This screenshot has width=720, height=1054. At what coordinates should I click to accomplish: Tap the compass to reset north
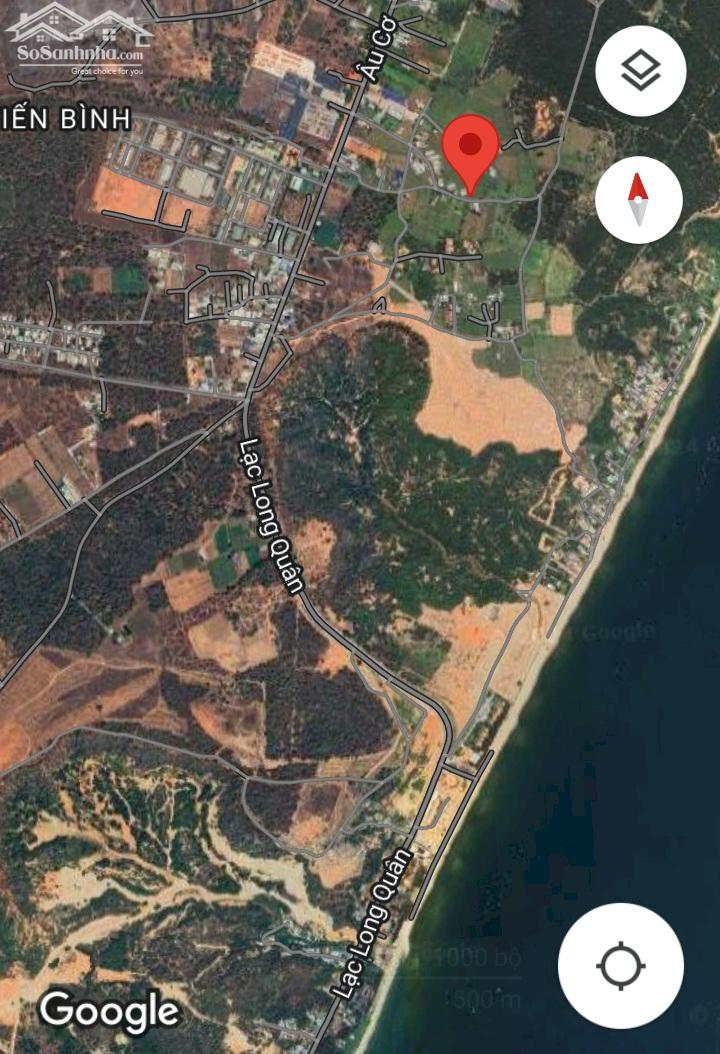(x=639, y=198)
